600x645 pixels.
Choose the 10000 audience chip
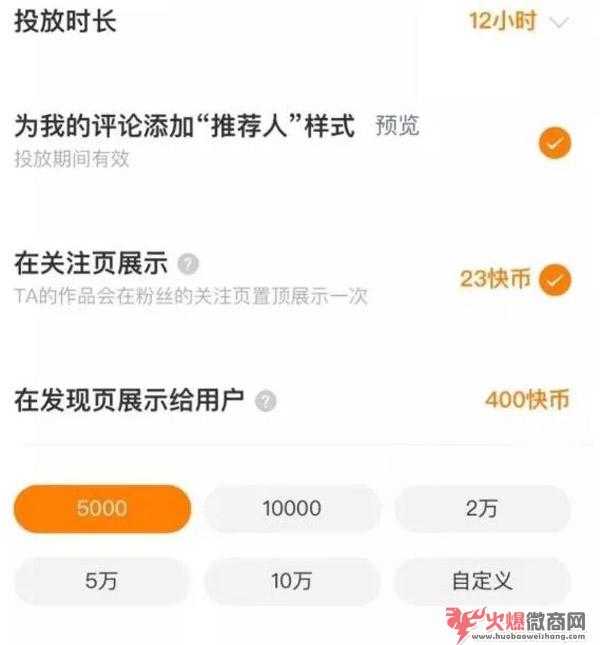292,509
